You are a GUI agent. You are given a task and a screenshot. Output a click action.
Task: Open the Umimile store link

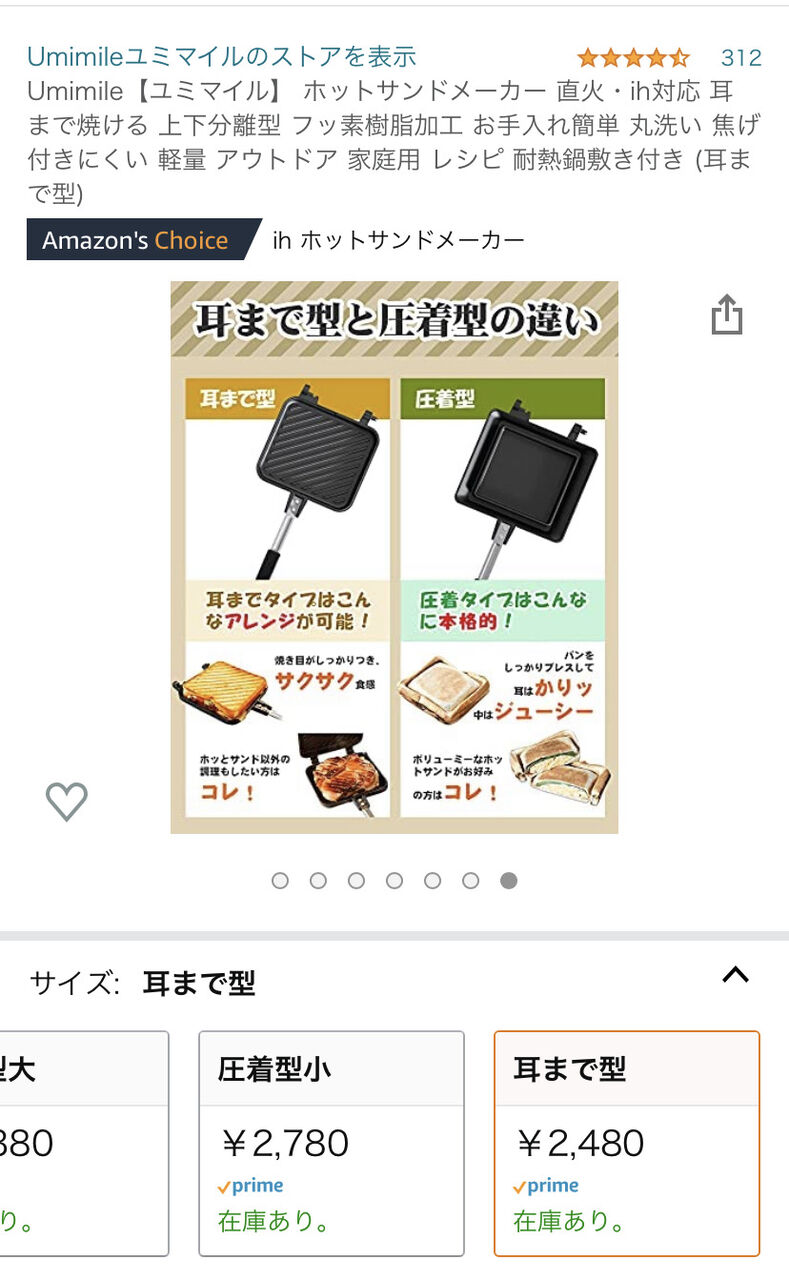221,56
